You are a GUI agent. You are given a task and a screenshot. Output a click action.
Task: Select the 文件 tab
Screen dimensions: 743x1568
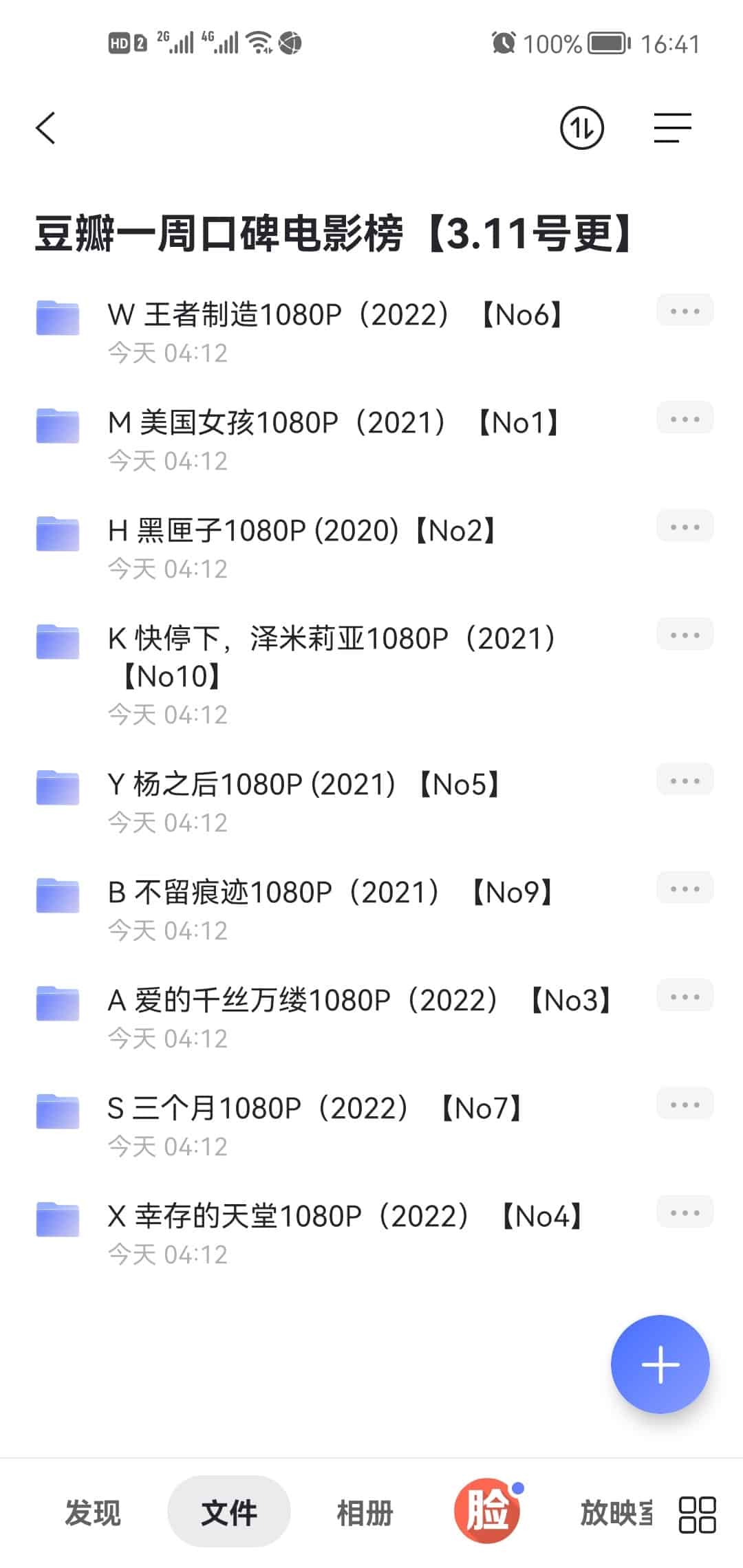pos(228,1513)
